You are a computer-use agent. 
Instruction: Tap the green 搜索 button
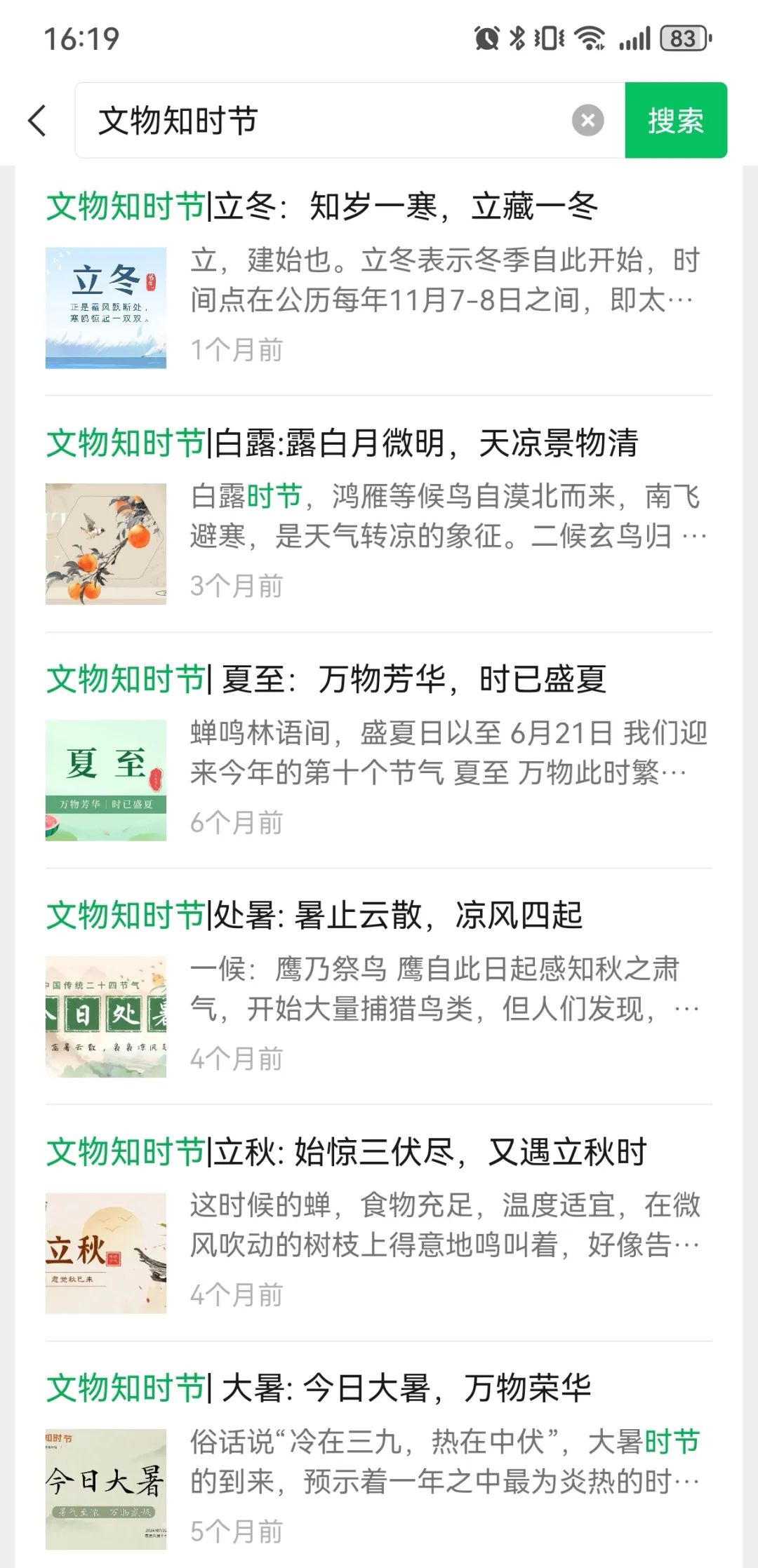coord(675,121)
